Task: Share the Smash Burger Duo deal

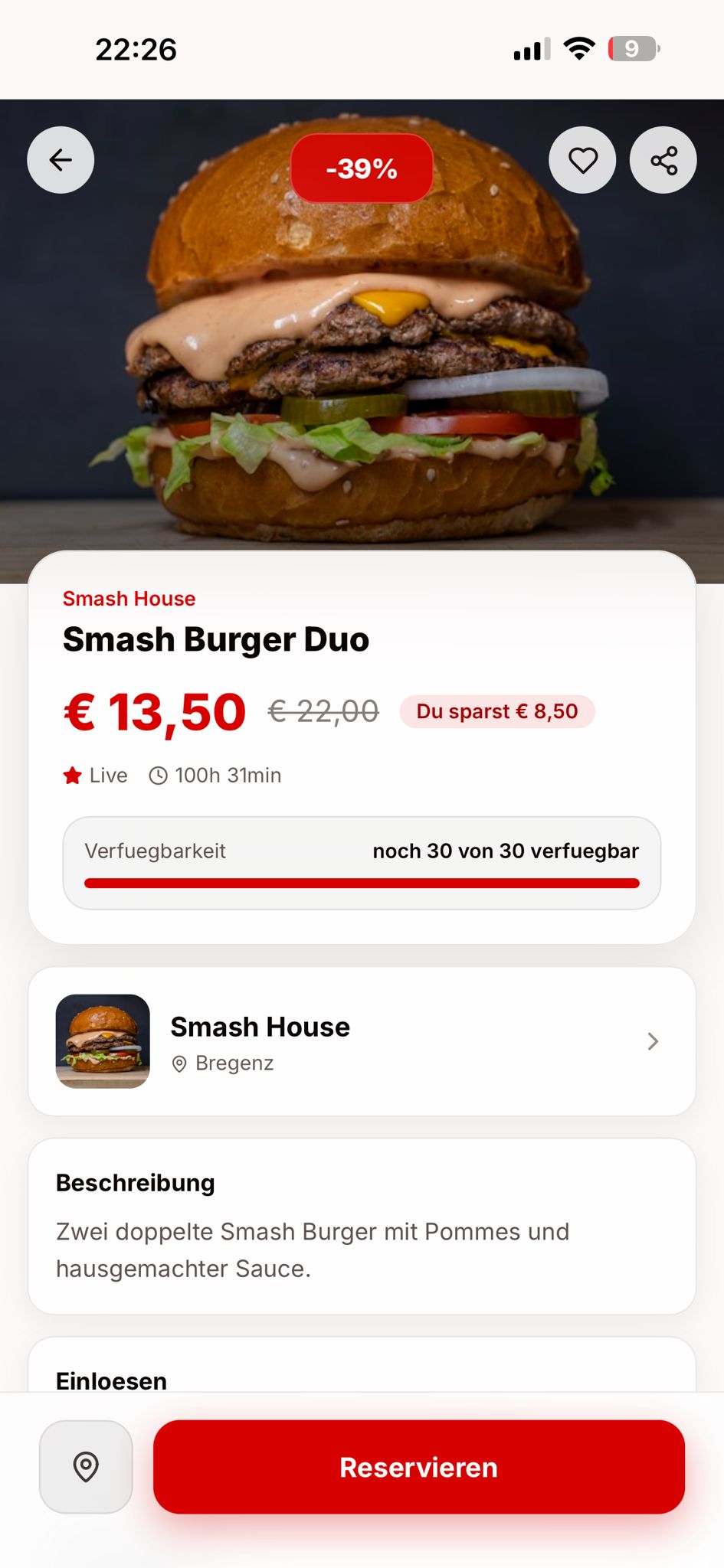Action: coord(663,159)
